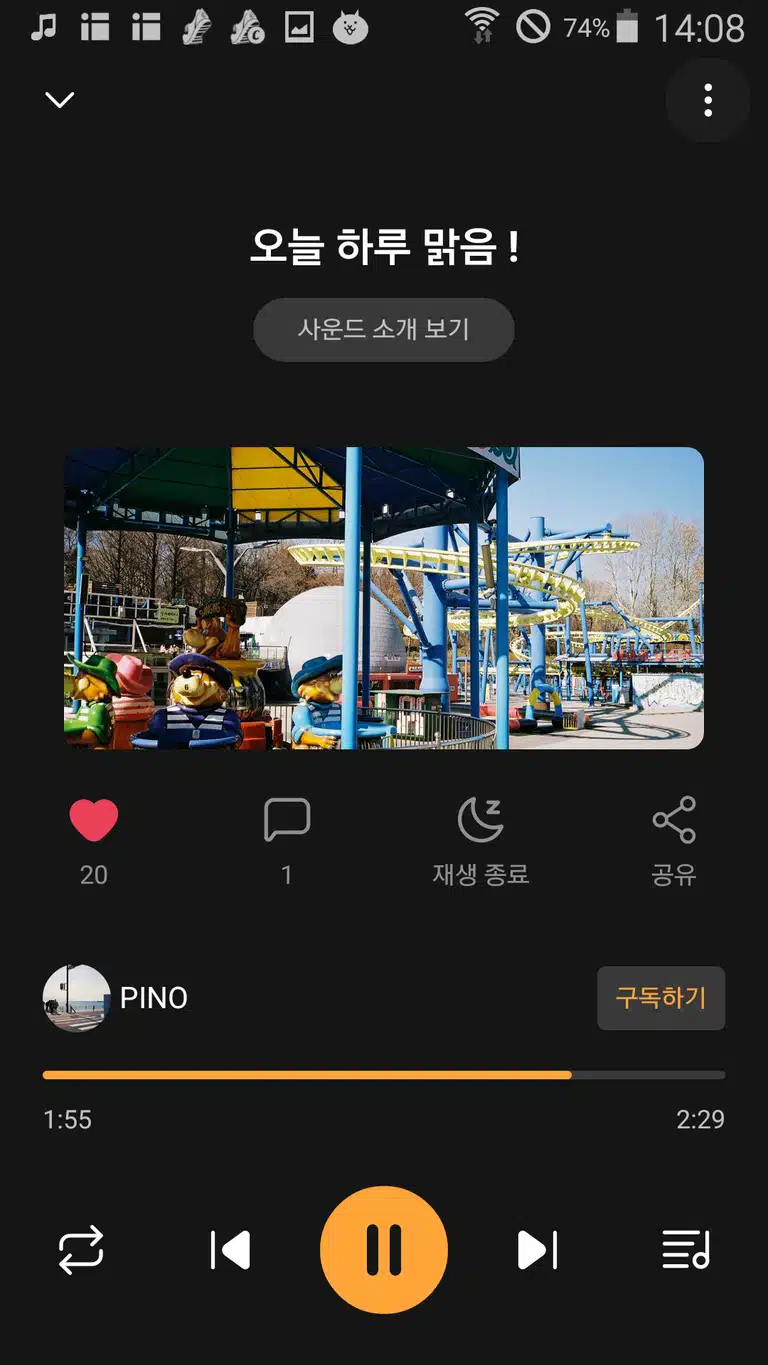Unlike the track with the heart icon
768x1365 pixels.
94,821
